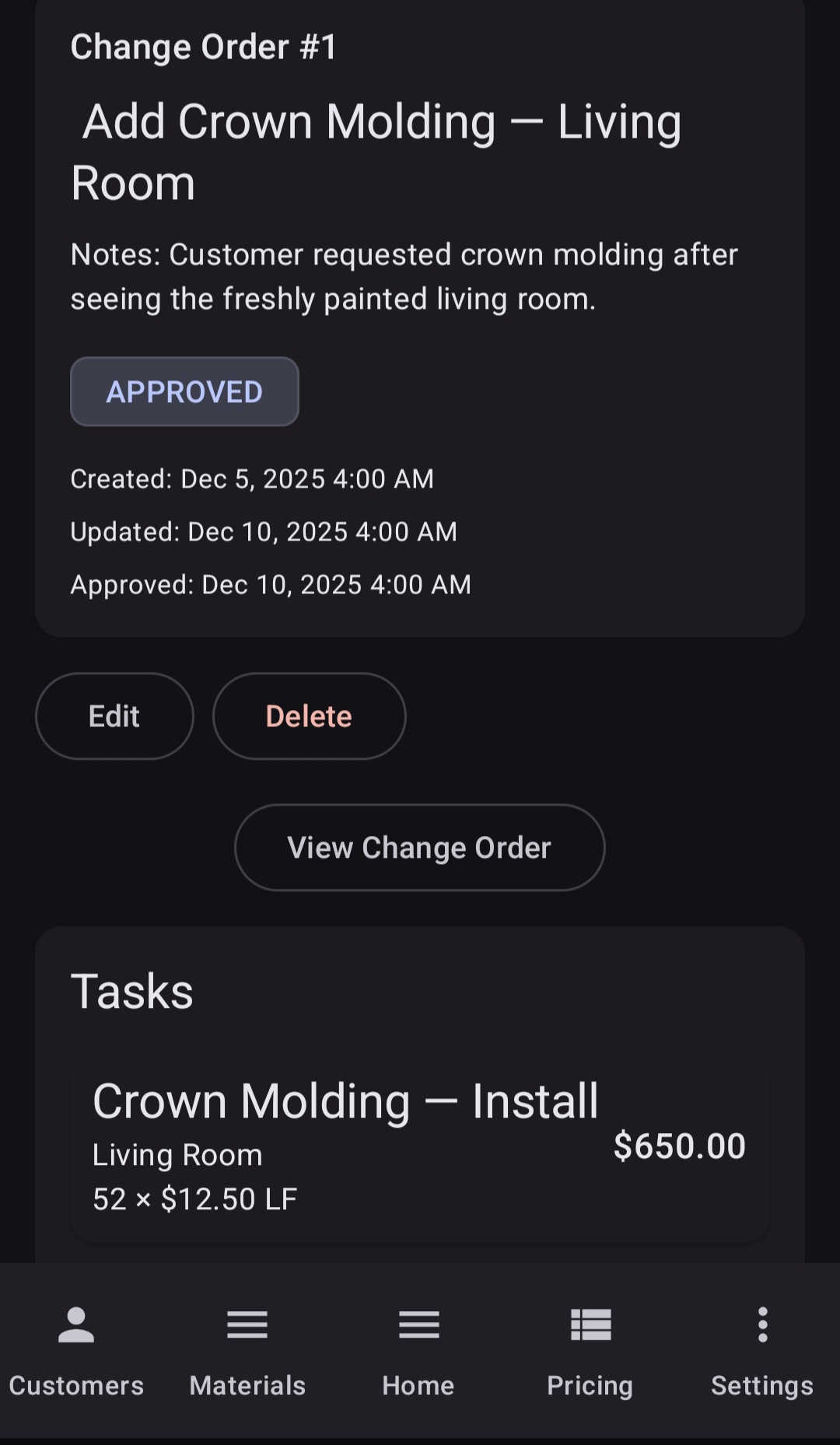Delete the change order
Image resolution: width=840 pixels, height=1445 pixels.
pyautogui.click(x=308, y=716)
